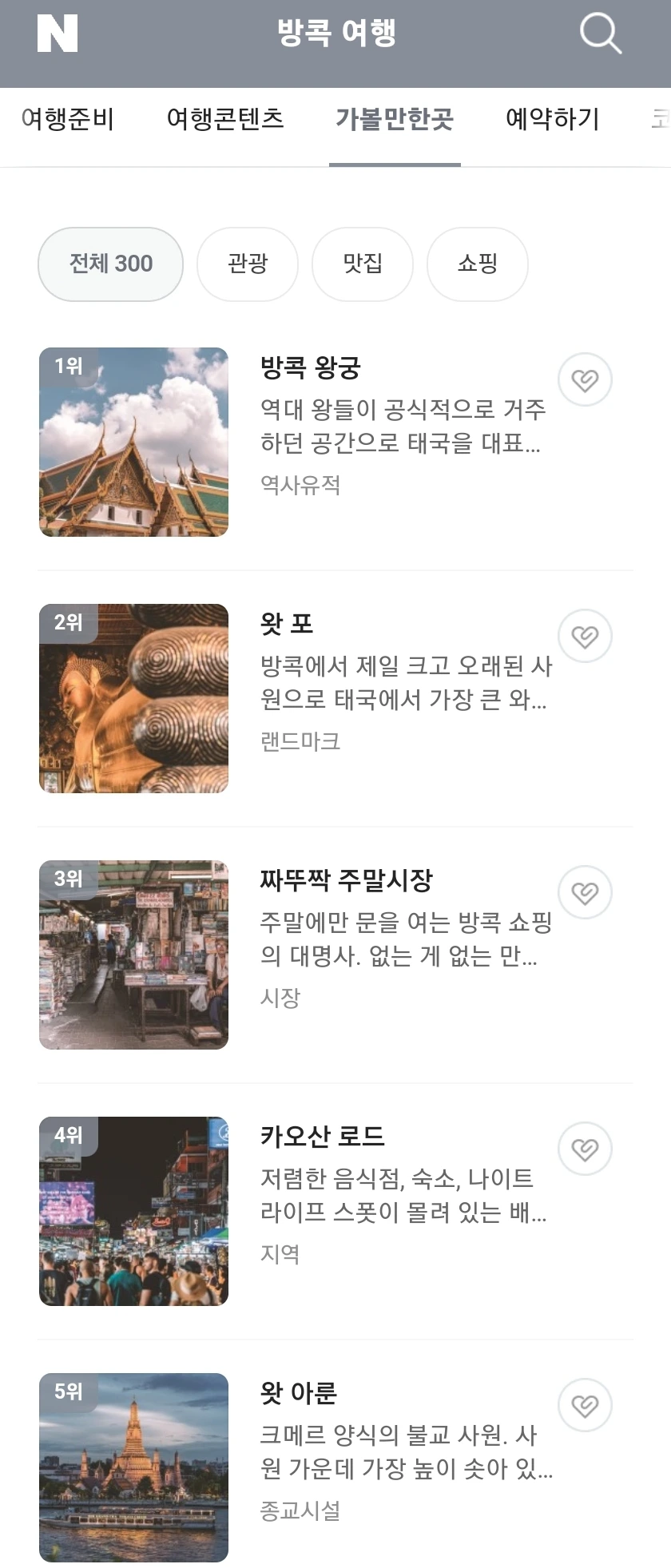The height and width of the screenshot is (1568, 671).
Task: Tap the heart icon for 카오산 로드
Action: (585, 1149)
